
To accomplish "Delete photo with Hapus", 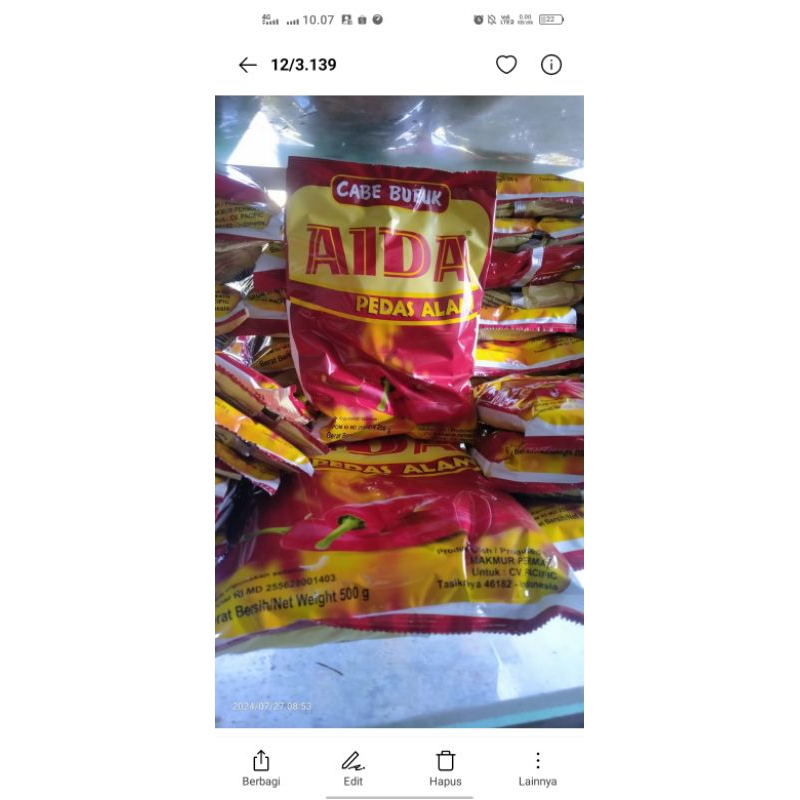I will click(x=446, y=767).
